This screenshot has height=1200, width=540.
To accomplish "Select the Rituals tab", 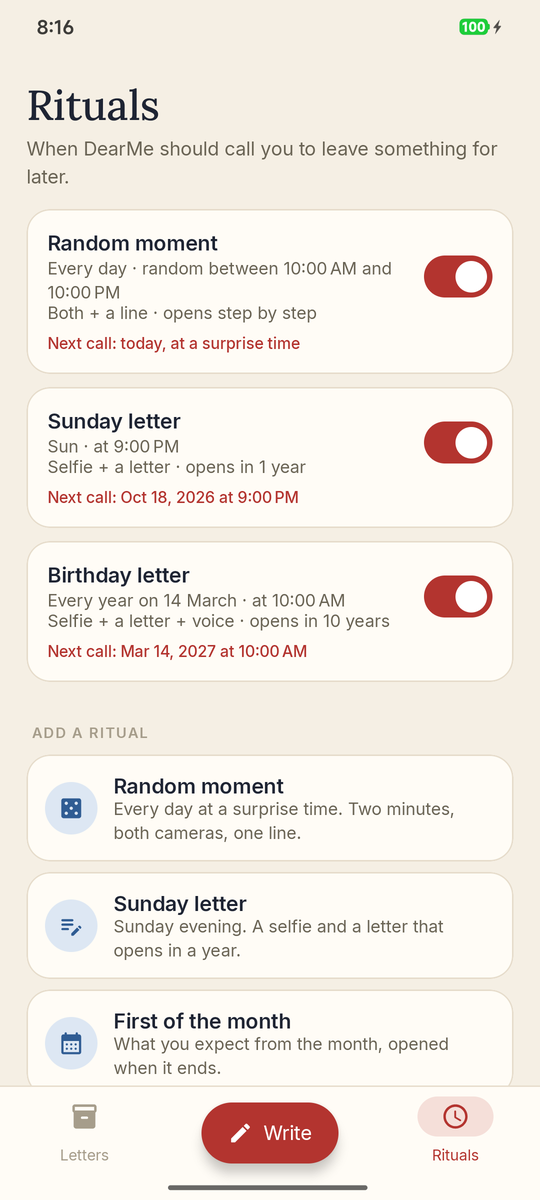I will click(455, 1133).
